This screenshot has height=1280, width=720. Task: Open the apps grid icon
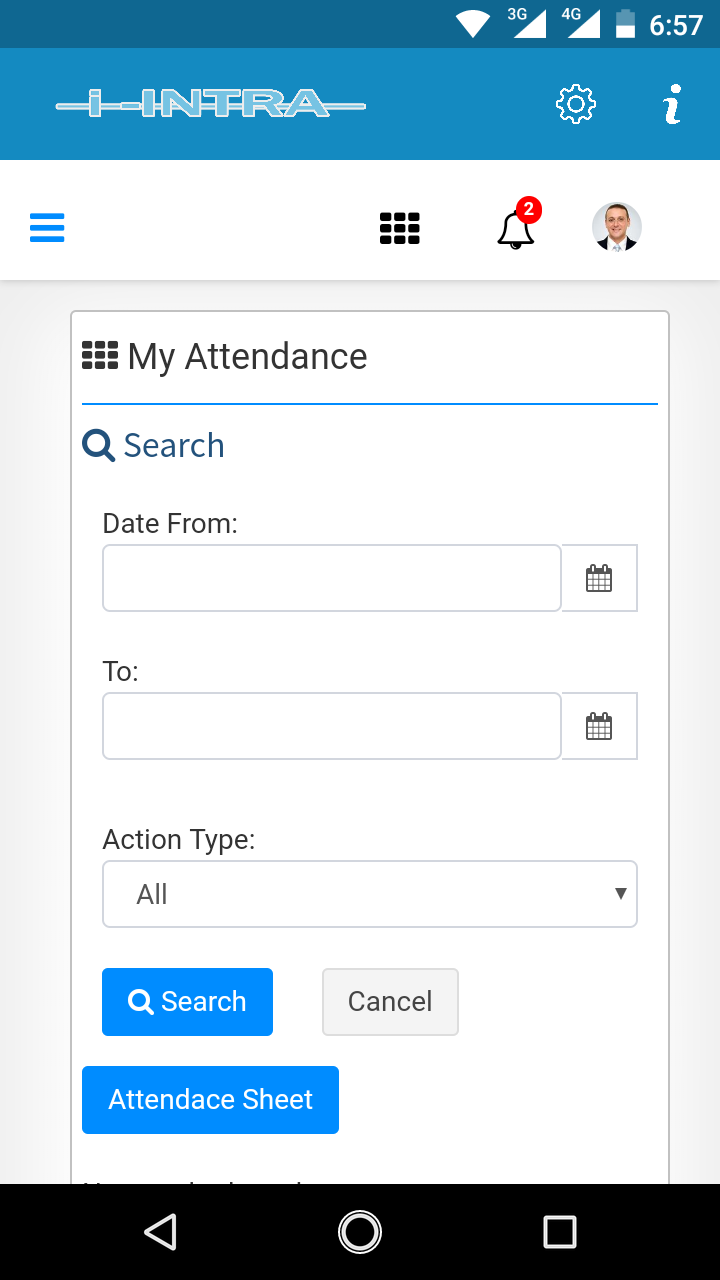pos(400,229)
